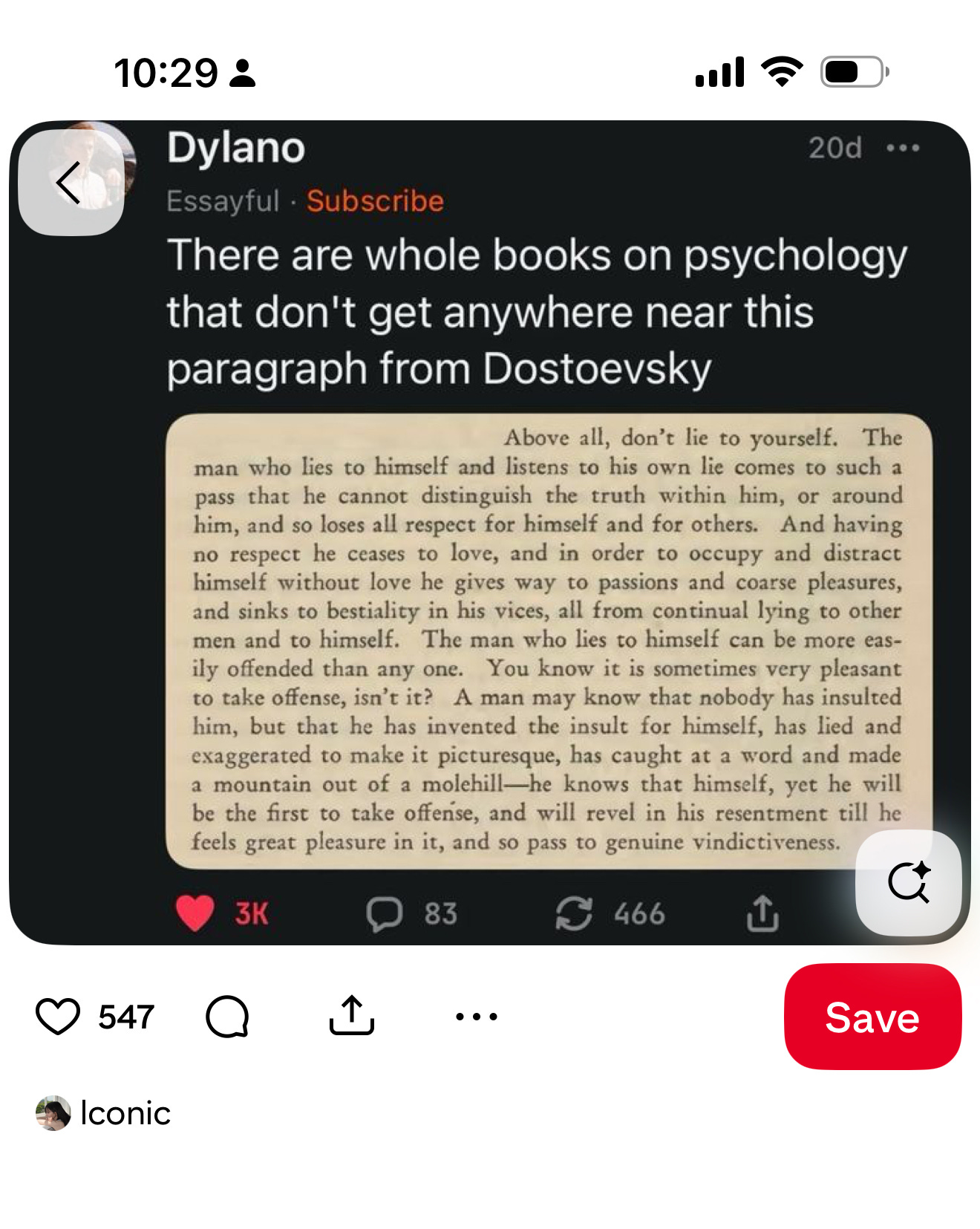Open Iconic's profile
The image size is (980, 1229).
click(x=104, y=1113)
